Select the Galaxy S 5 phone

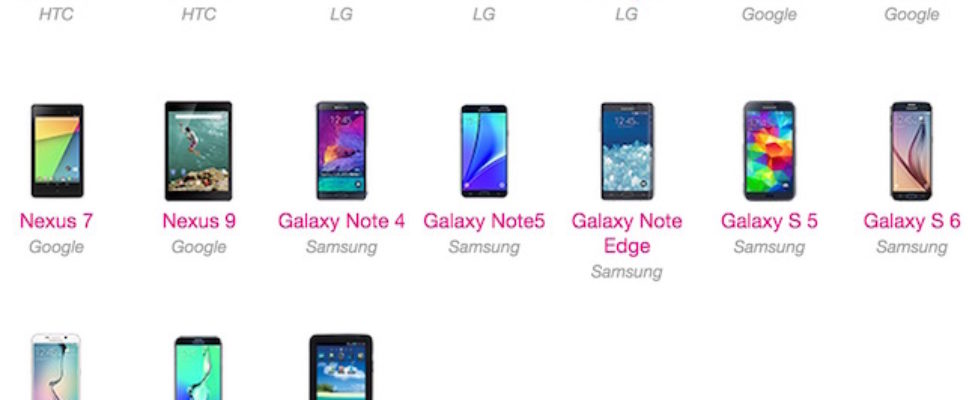pyautogui.click(x=769, y=221)
